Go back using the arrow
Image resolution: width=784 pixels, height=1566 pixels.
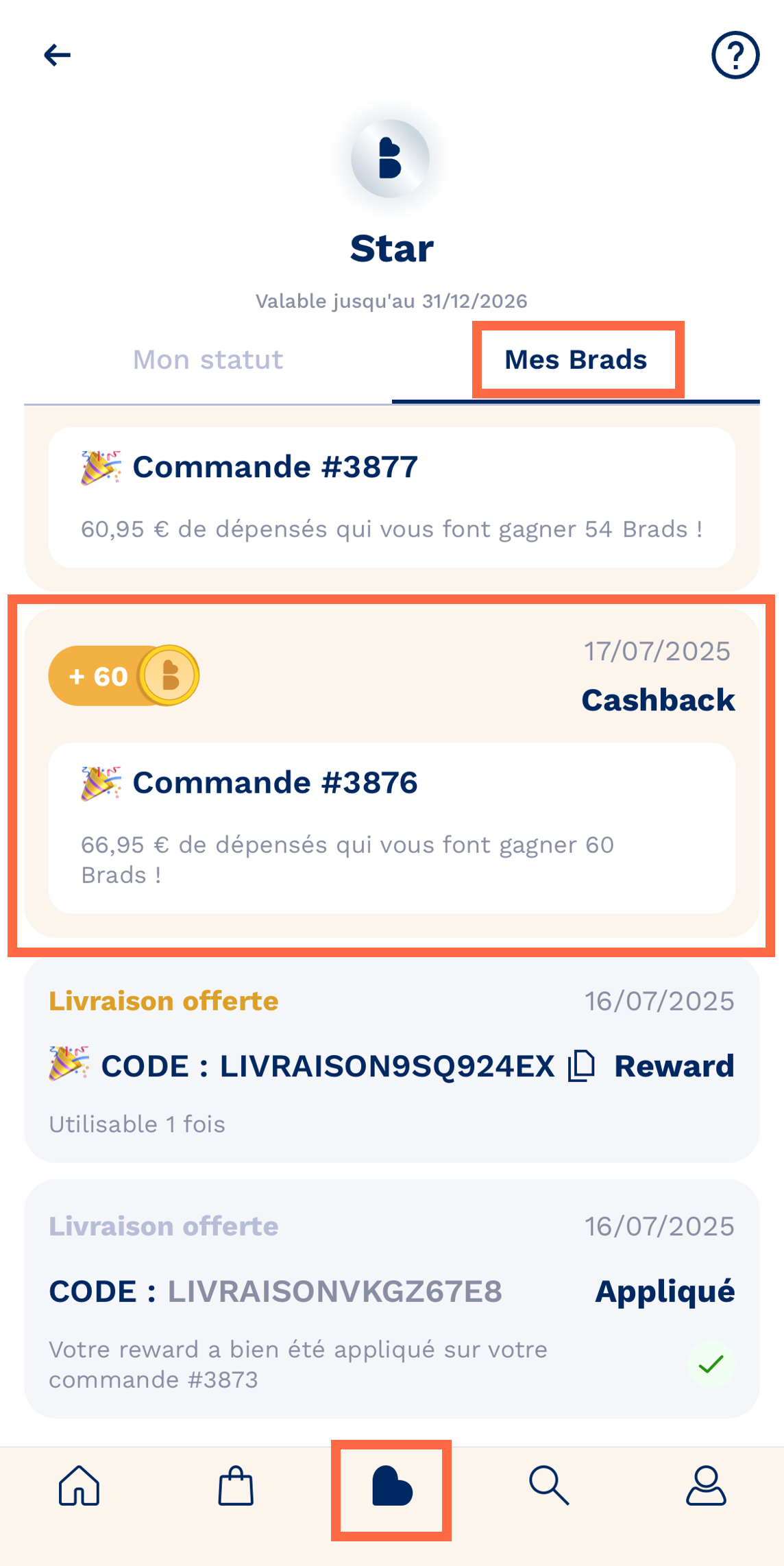point(57,55)
